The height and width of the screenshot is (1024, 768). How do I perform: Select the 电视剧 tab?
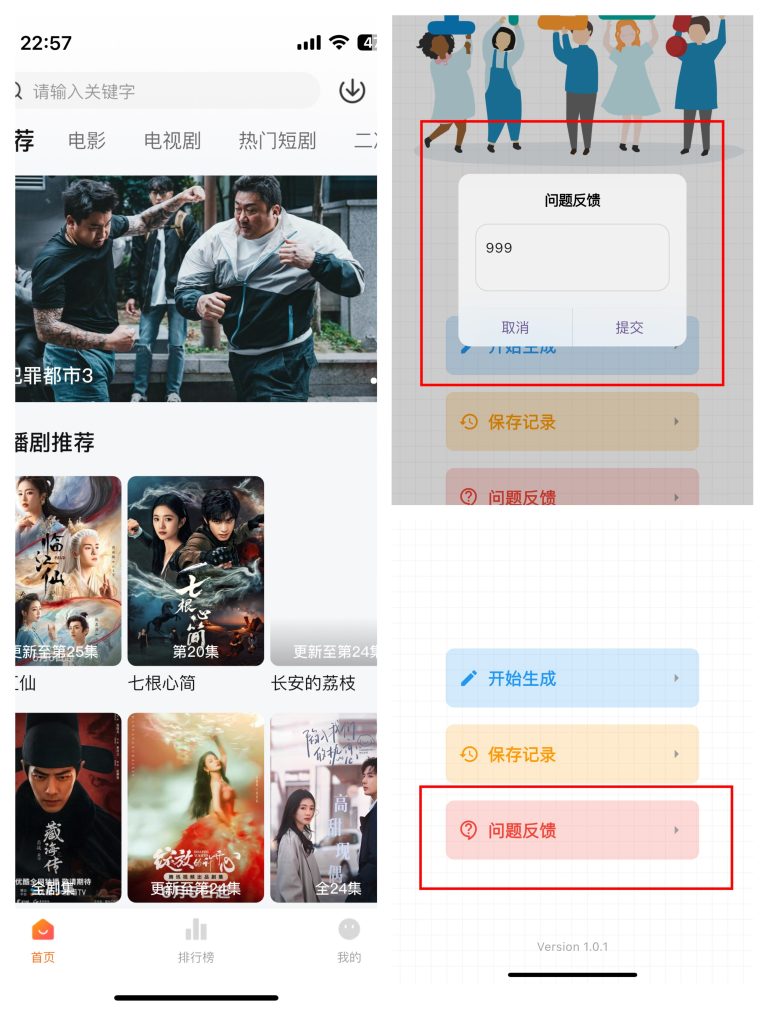(171, 141)
